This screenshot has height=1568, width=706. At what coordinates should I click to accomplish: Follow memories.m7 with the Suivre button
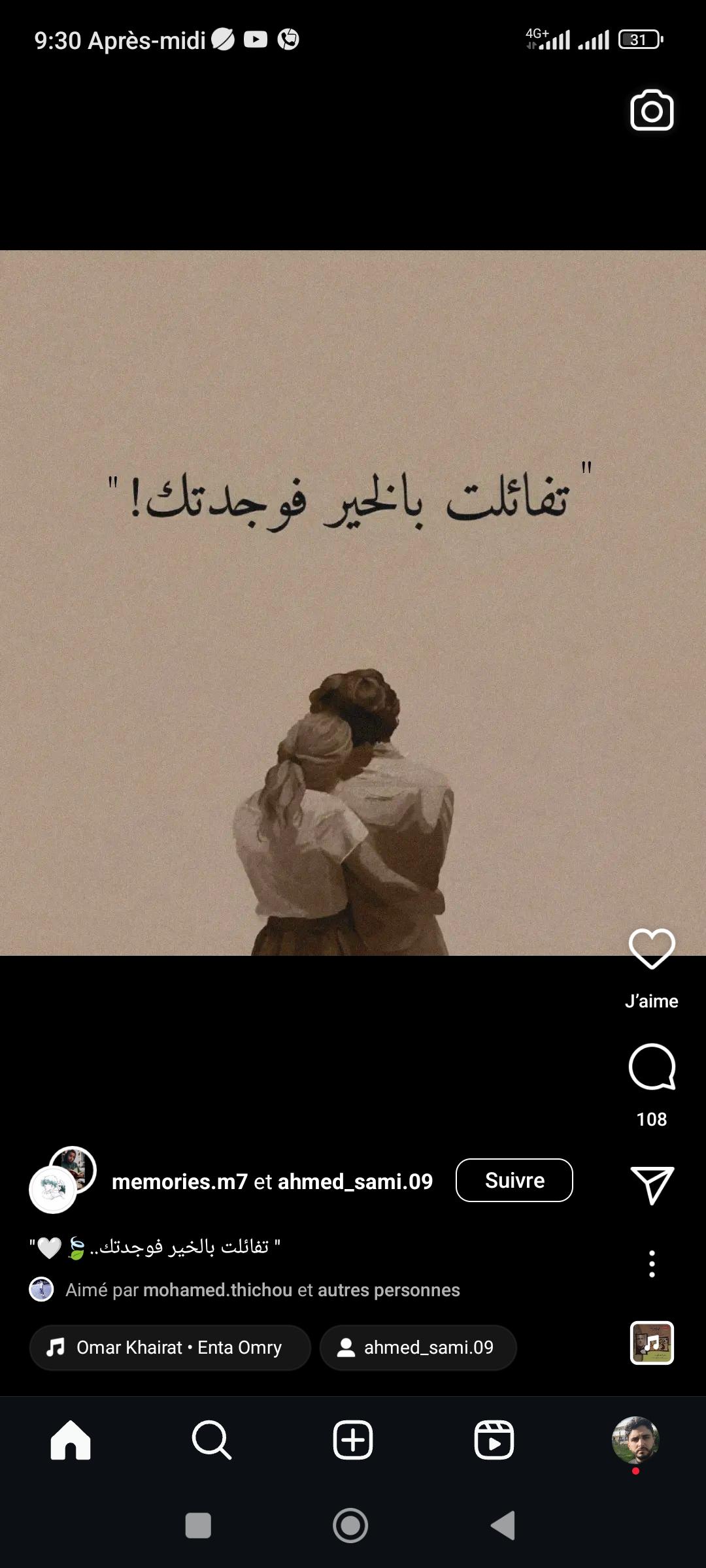(x=514, y=1180)
